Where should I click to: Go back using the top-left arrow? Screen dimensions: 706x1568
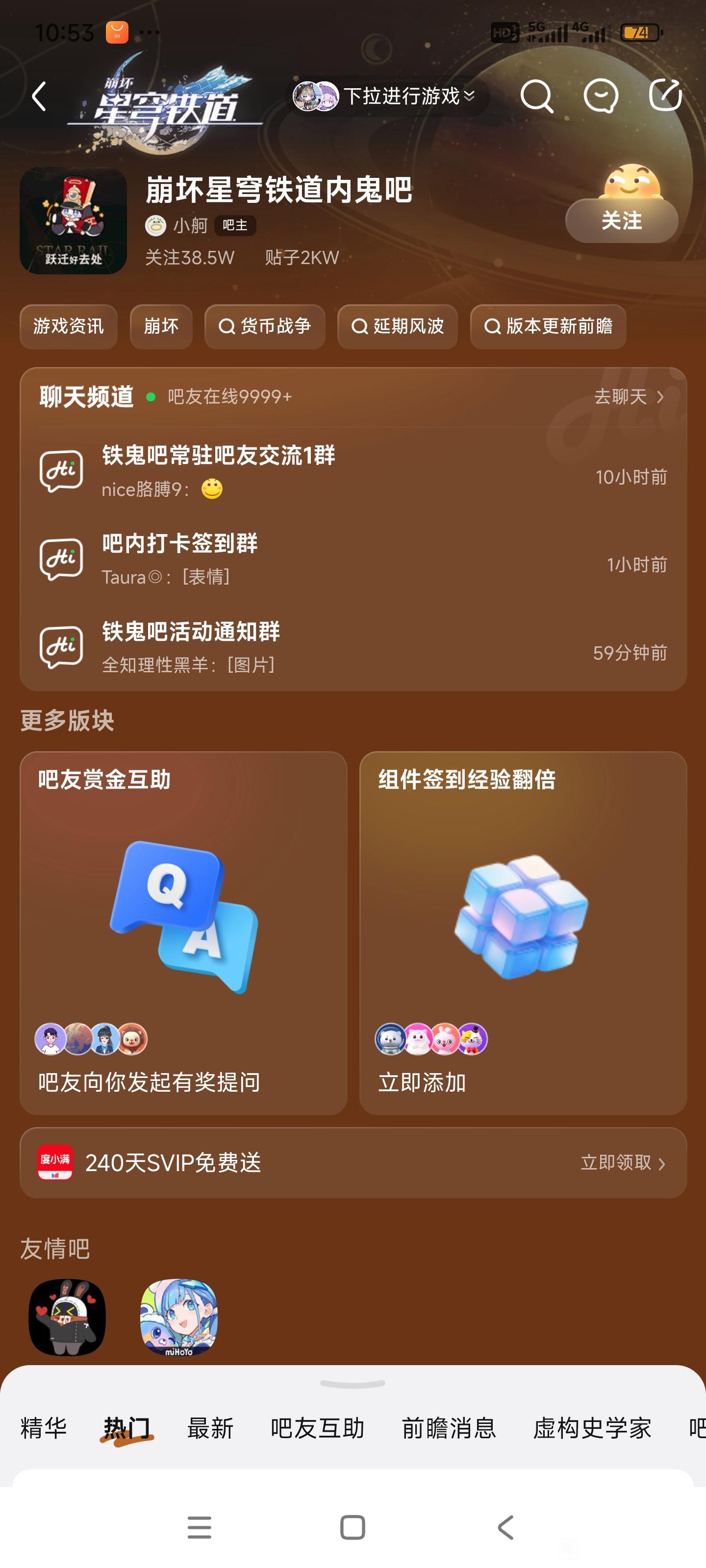point(39,96)
